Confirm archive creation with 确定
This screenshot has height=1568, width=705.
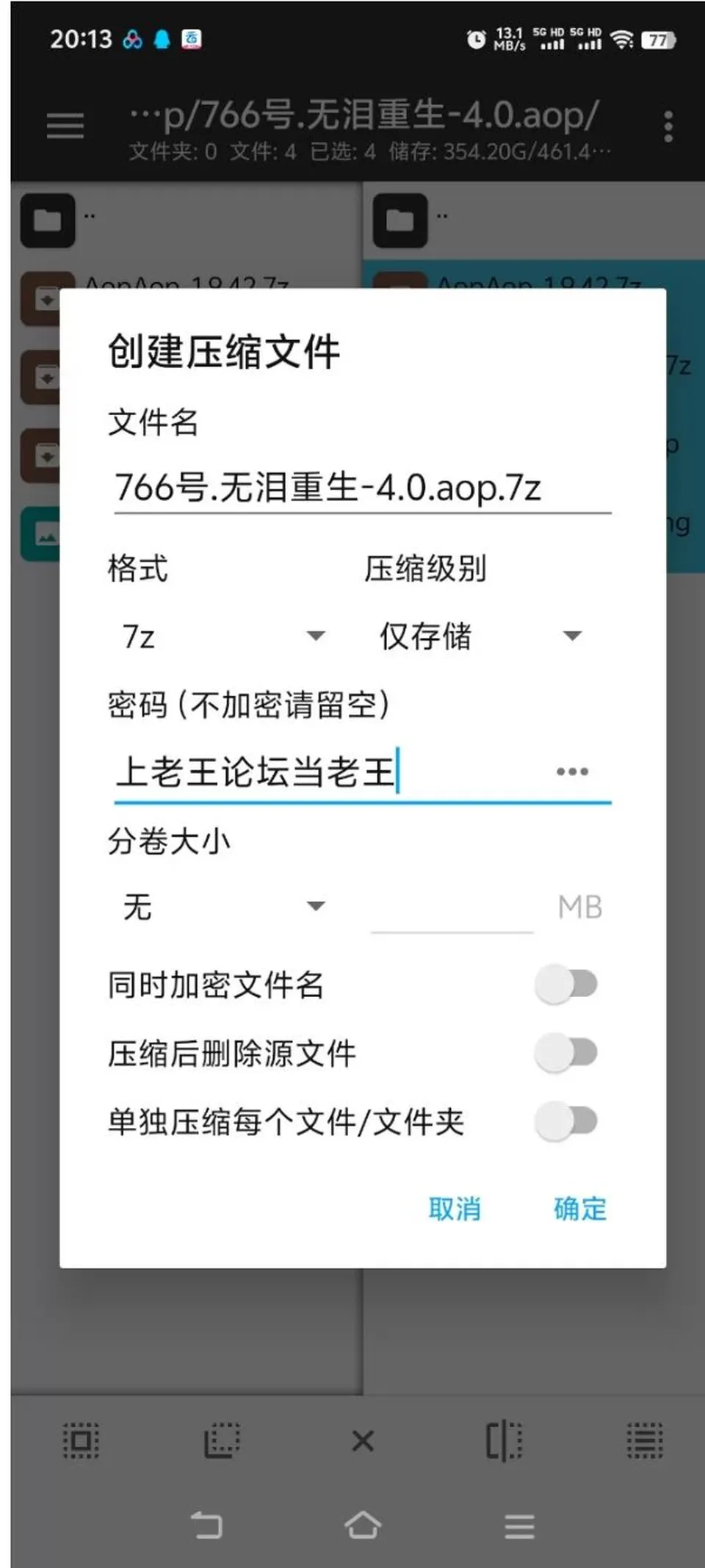pyautogui.click(x=580, y=1209)
